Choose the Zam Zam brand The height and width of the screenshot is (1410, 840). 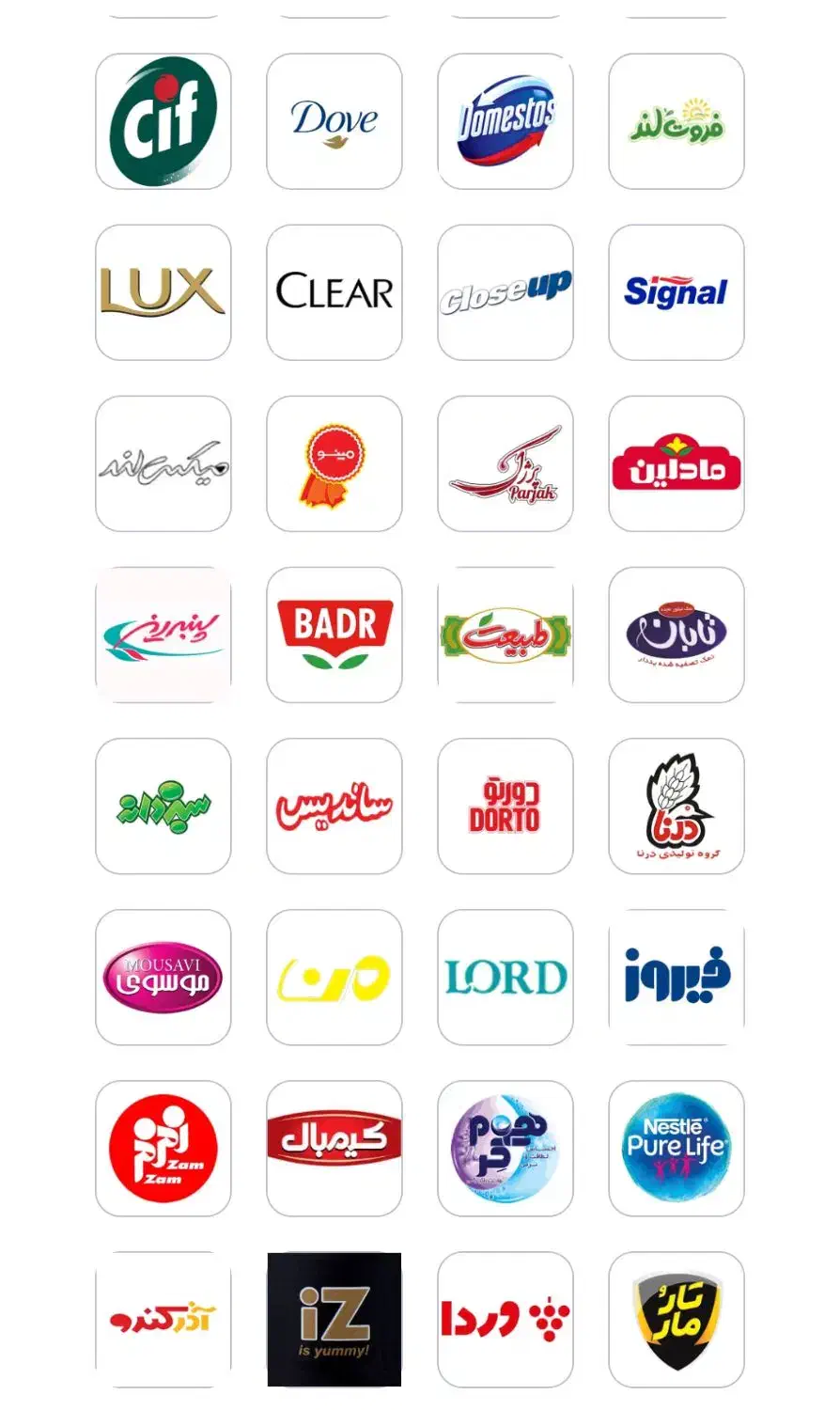point(163,1148)
